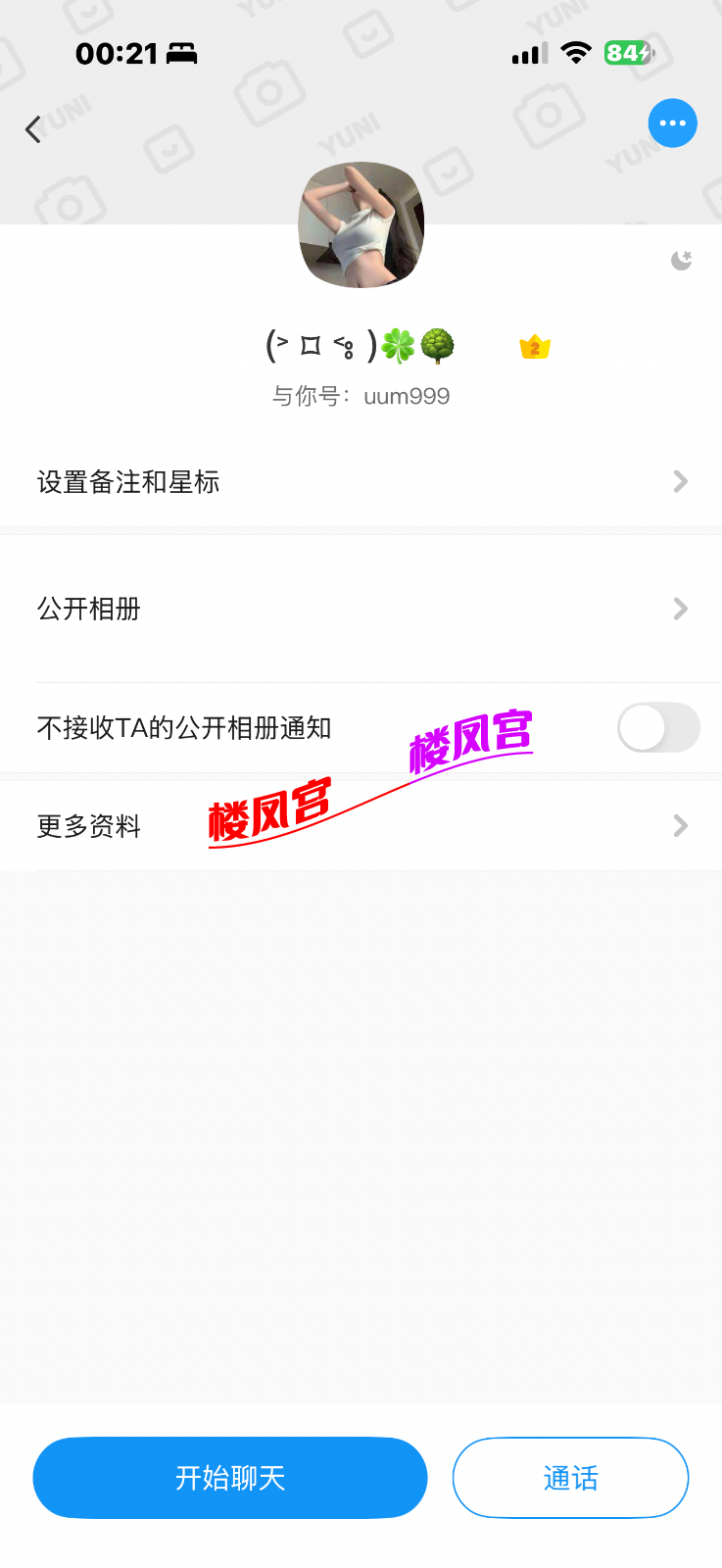Open the blue three-dot more menu
The width and height of the screenshot is (722, 1568).
[x=672, y=123]
